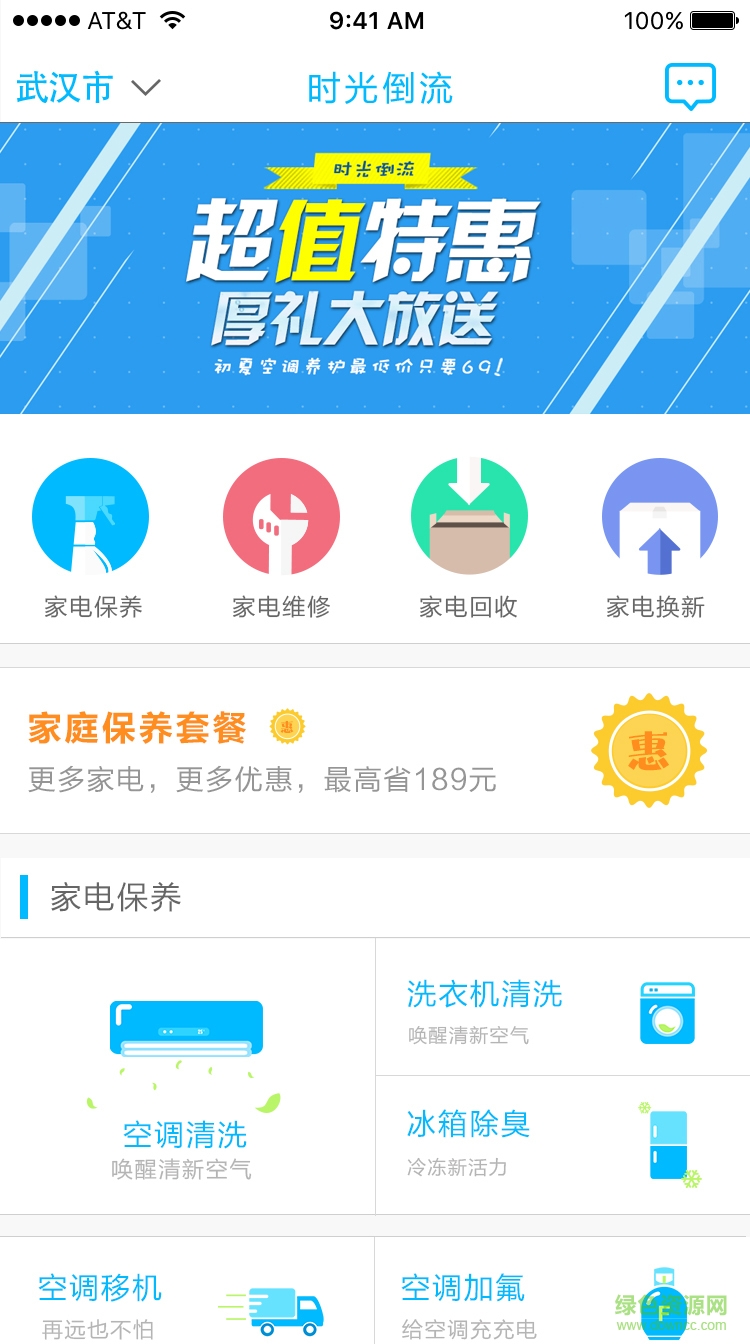The image size is (750, 1344).
Task: Select the 家电保养 section header
Action: (118, 898)
